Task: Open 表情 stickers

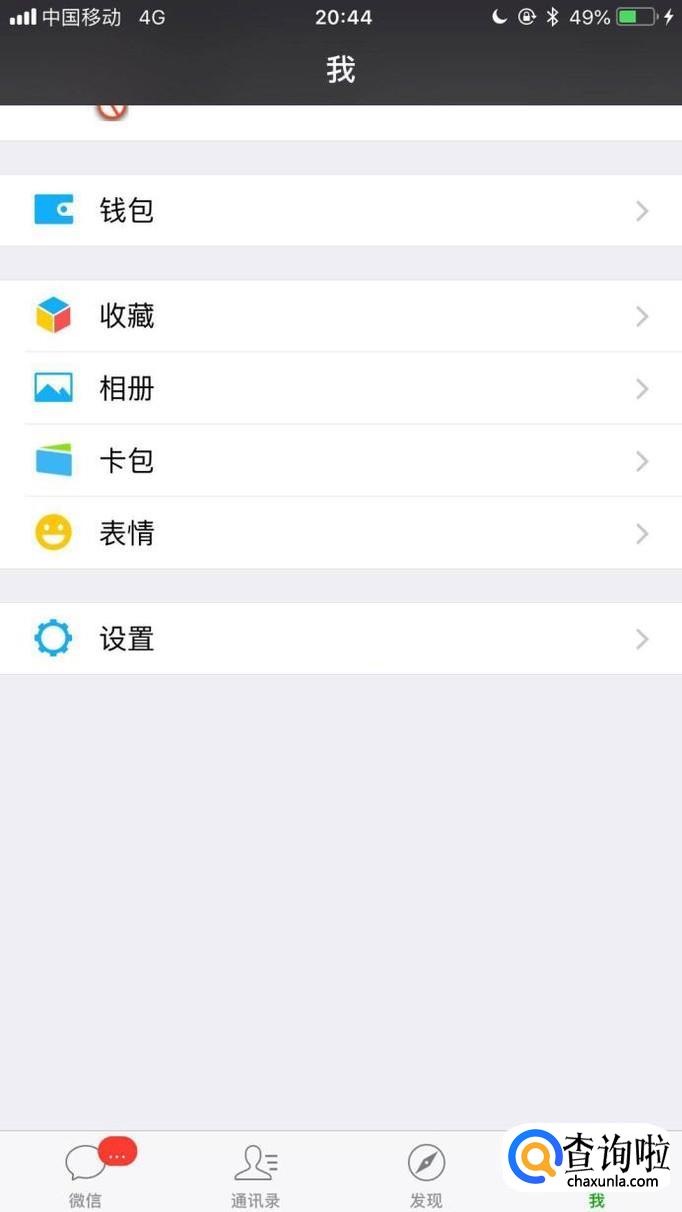Action: [340, 533]
